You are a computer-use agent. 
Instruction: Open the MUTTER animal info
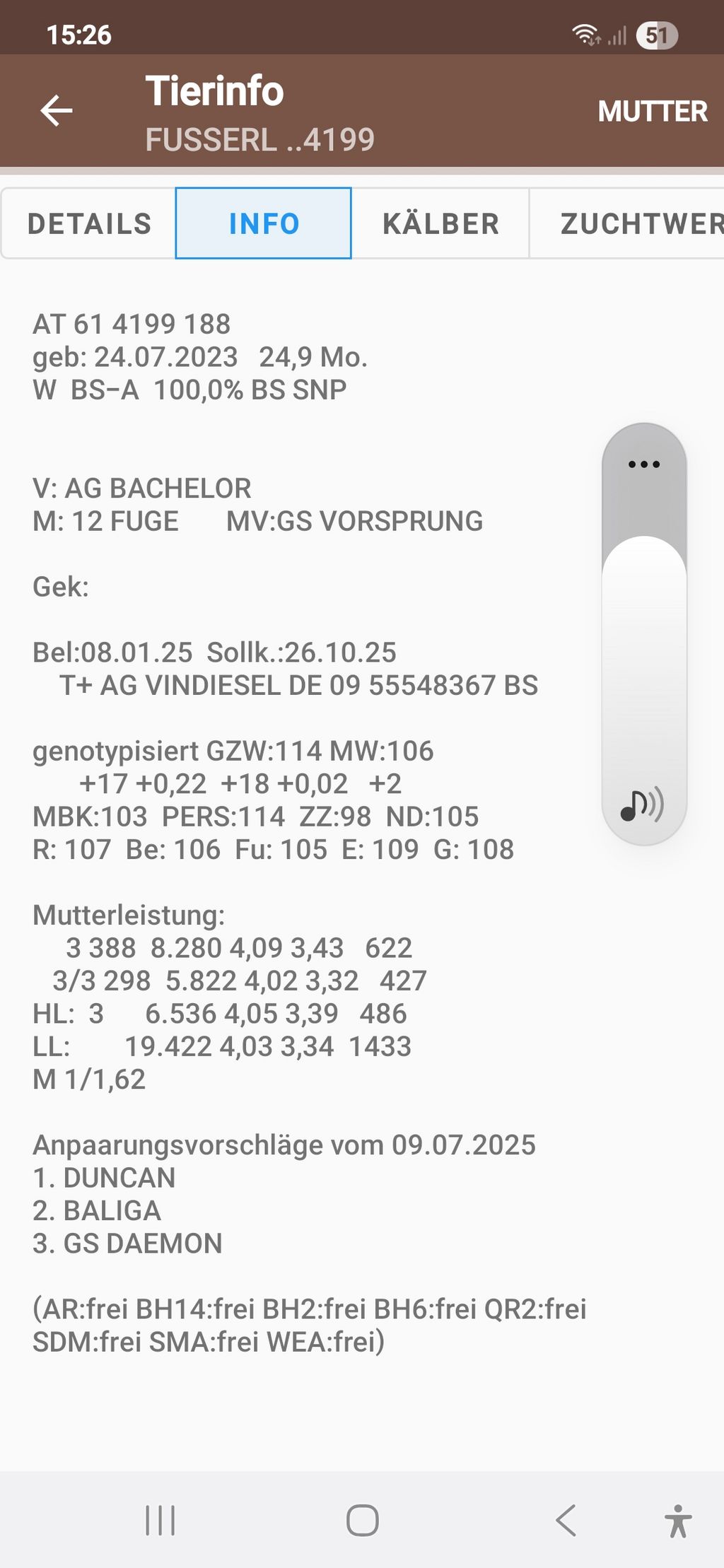tap(653, 111)
